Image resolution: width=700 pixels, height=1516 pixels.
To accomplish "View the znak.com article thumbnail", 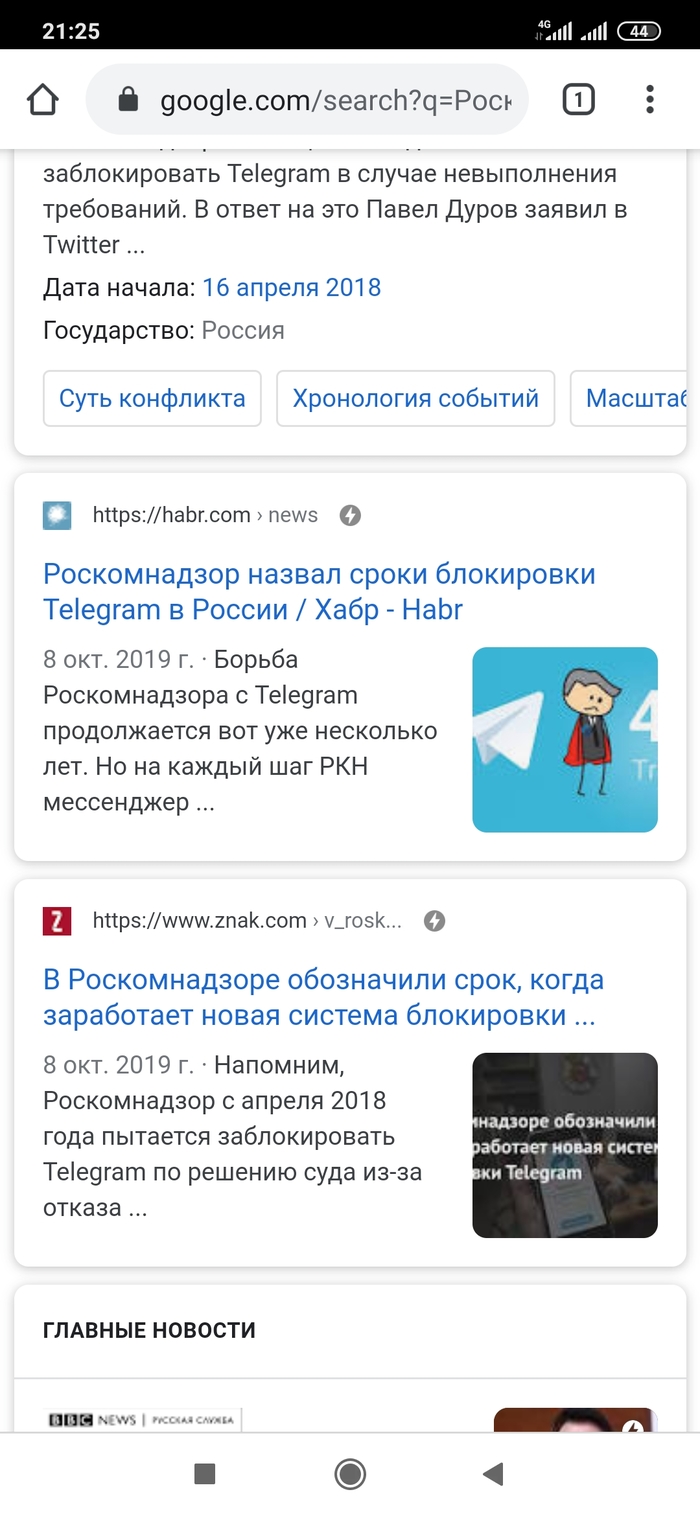I will (564, 1145).
